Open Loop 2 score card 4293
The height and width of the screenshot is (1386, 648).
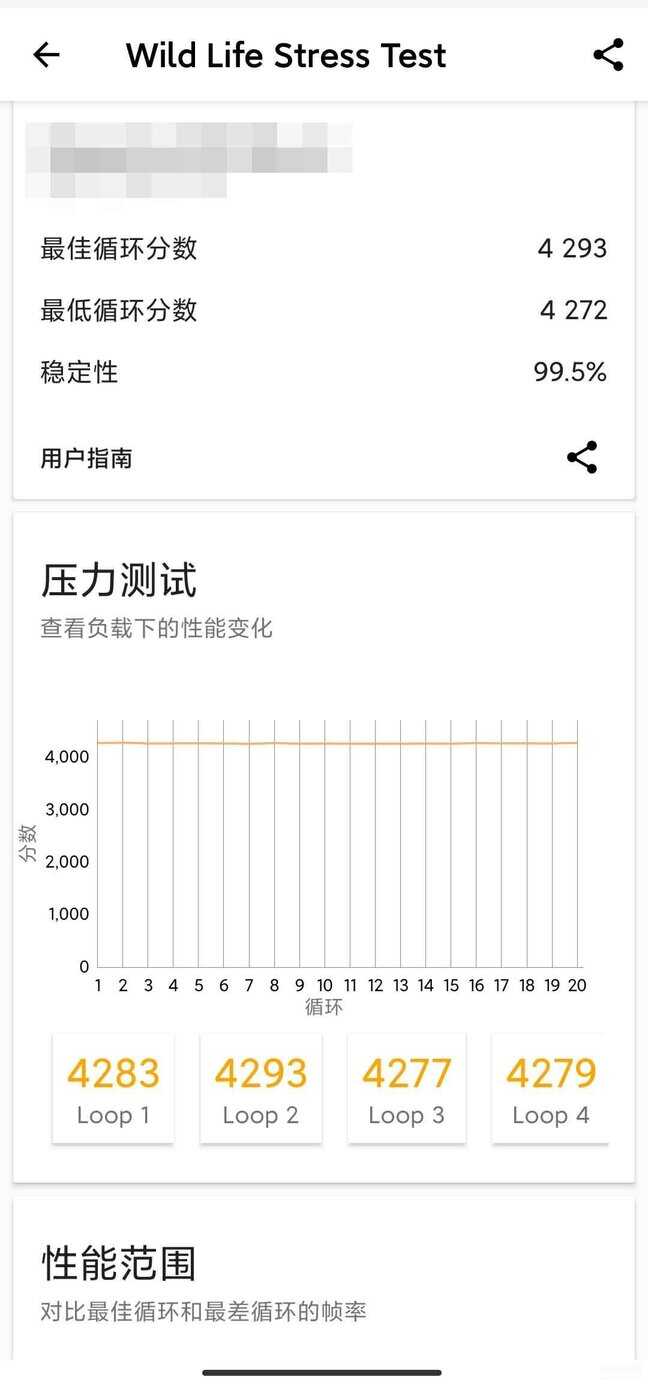point(260,1088)
